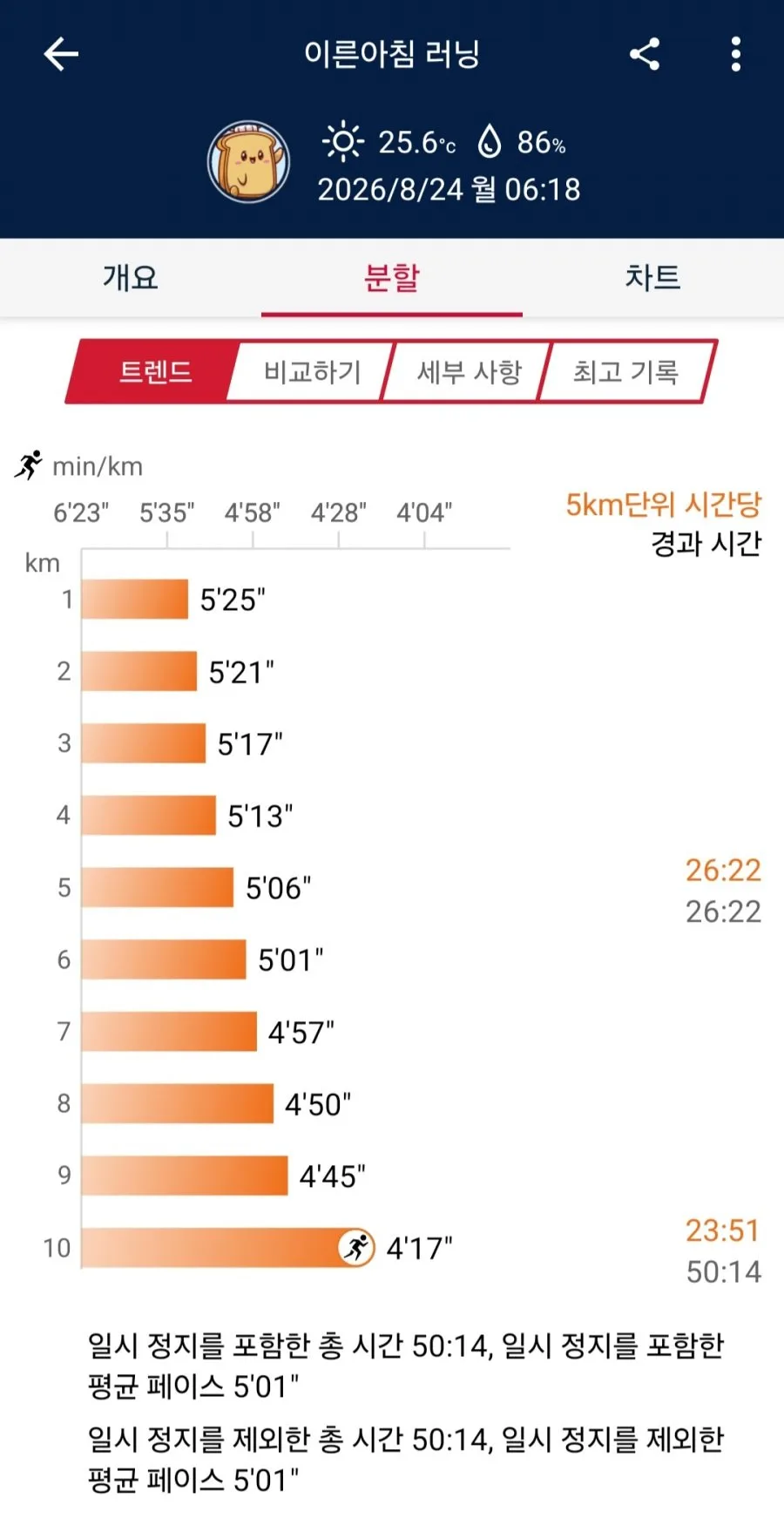Switch to the 개요 tab
Image resolution: width=784 pixels, height=1532 pixels.
click(131, 278)
